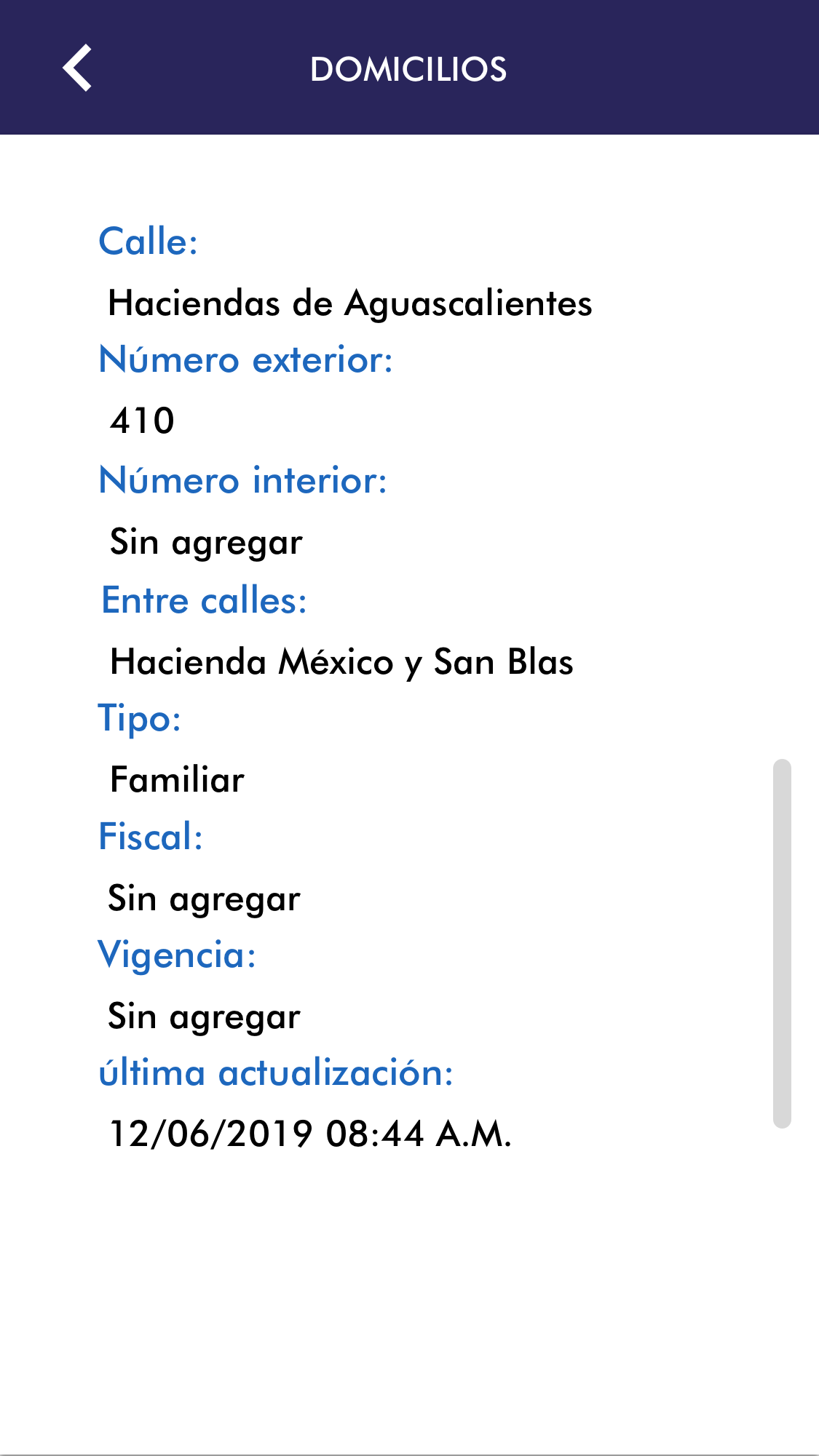Go back from the Domicilios screen
Image resolution: width=819 pixels, height=1456 pixels.
point(77,68)
